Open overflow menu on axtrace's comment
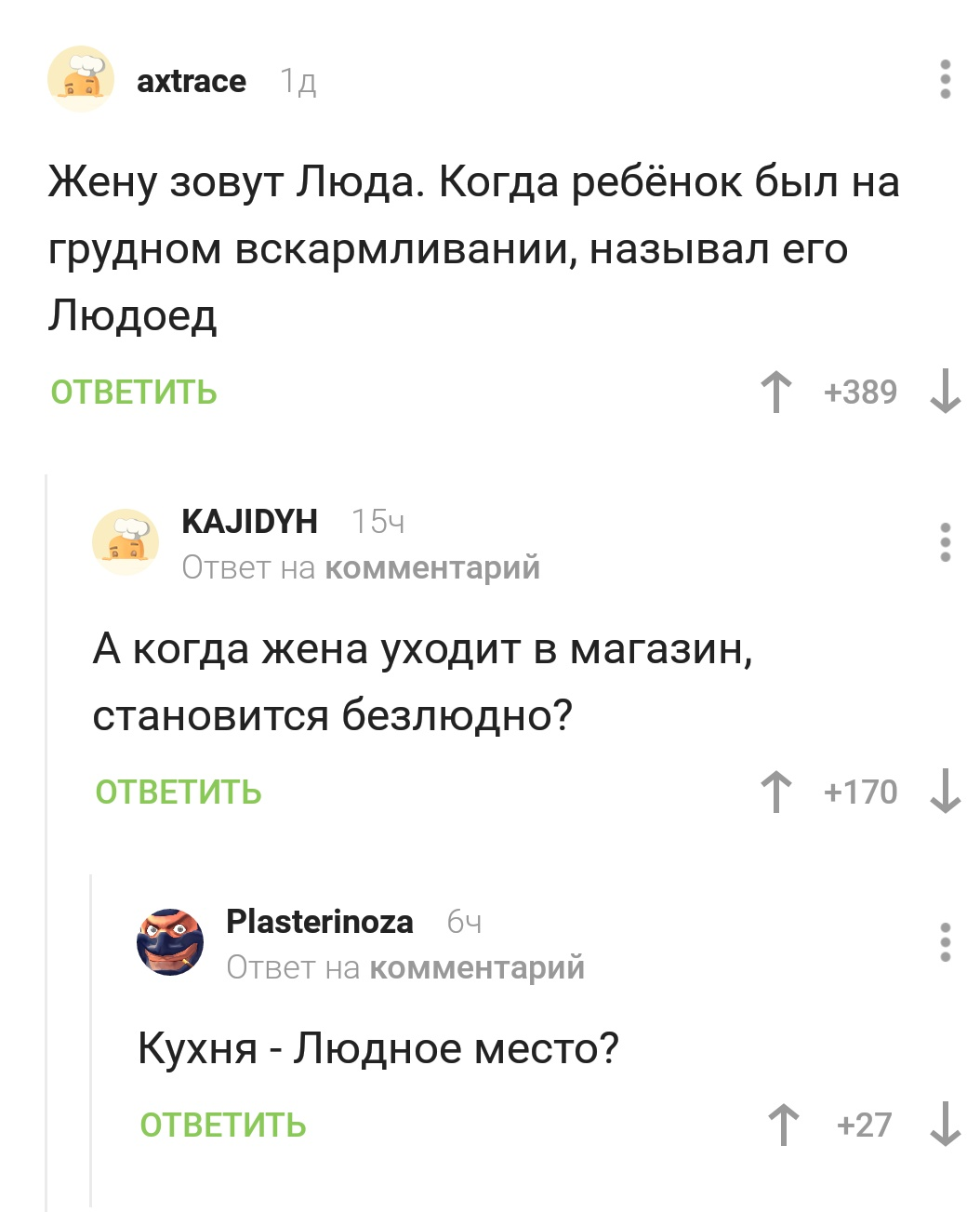The height and width of the screenshot is (1212, 980). 946,80
